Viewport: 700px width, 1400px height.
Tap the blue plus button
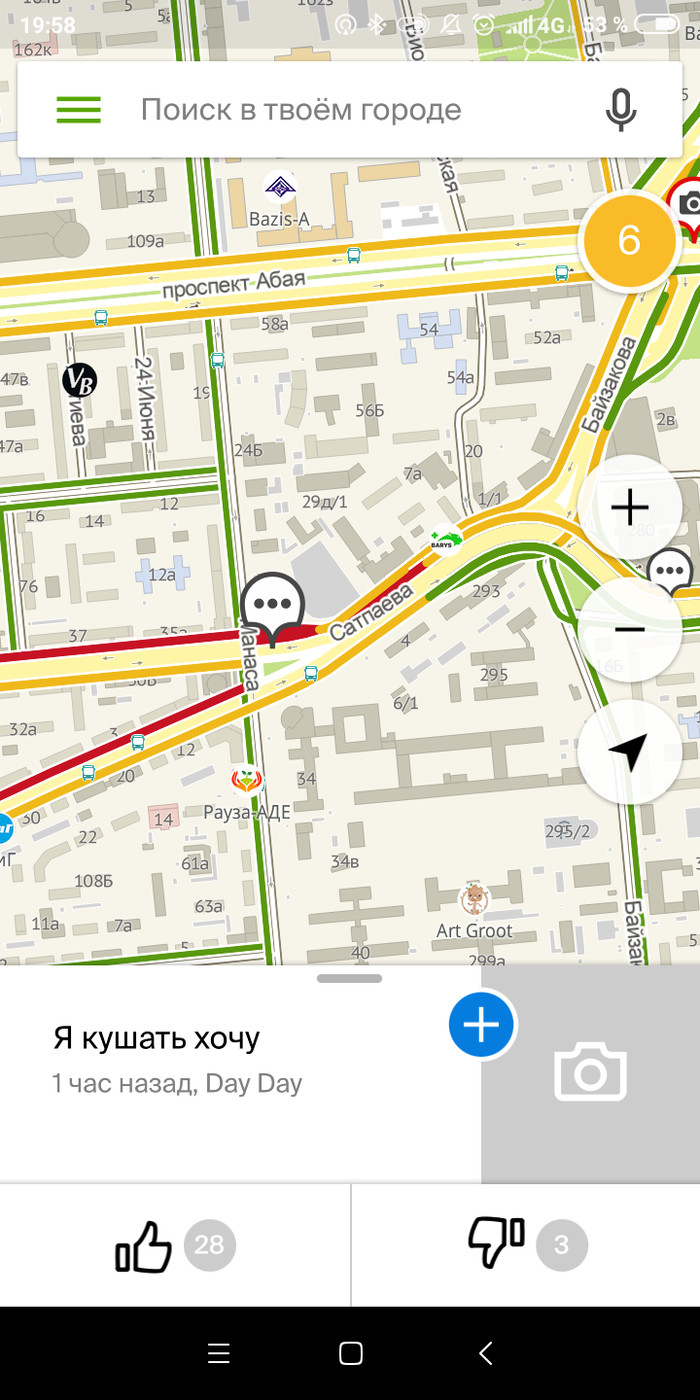[481, 1025]
